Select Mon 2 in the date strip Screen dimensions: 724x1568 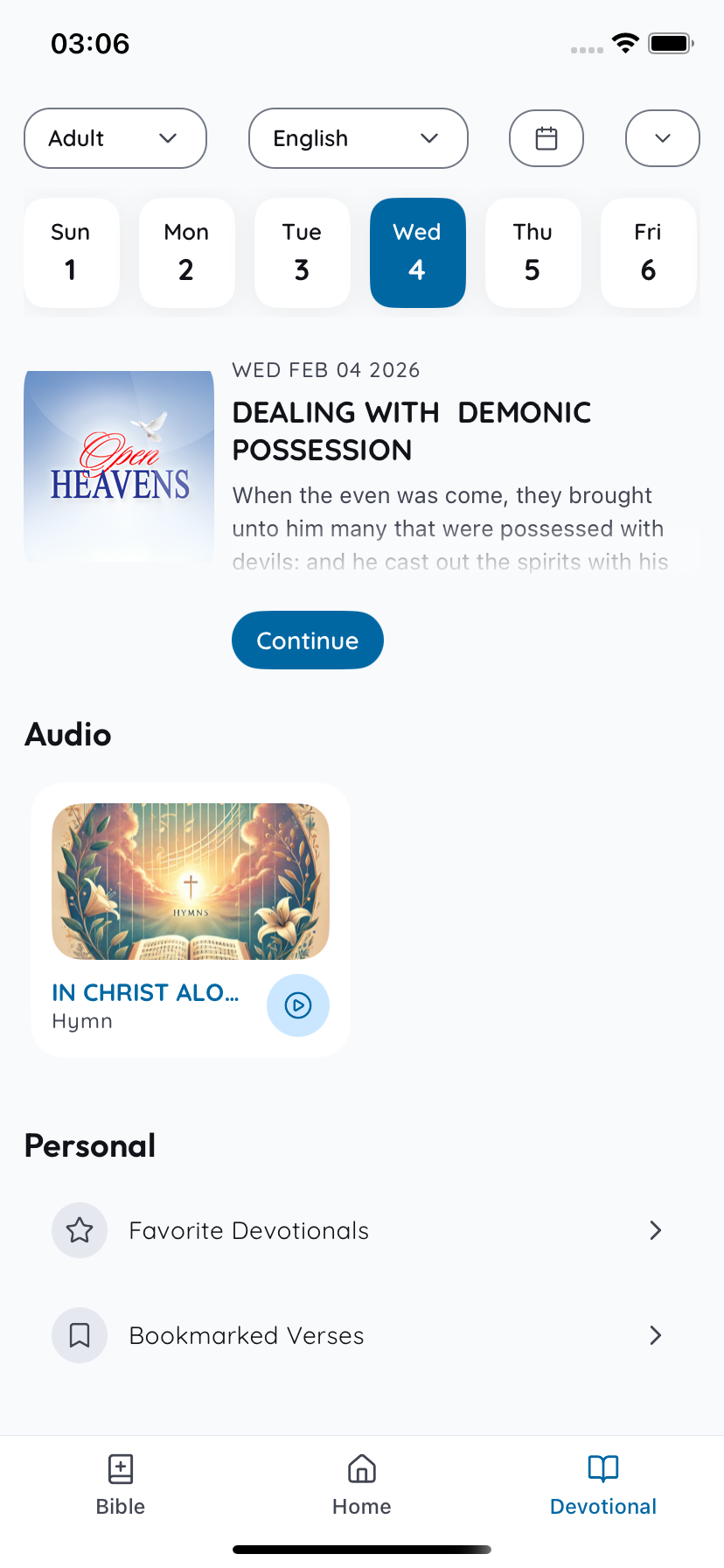(x=186, y=253)
